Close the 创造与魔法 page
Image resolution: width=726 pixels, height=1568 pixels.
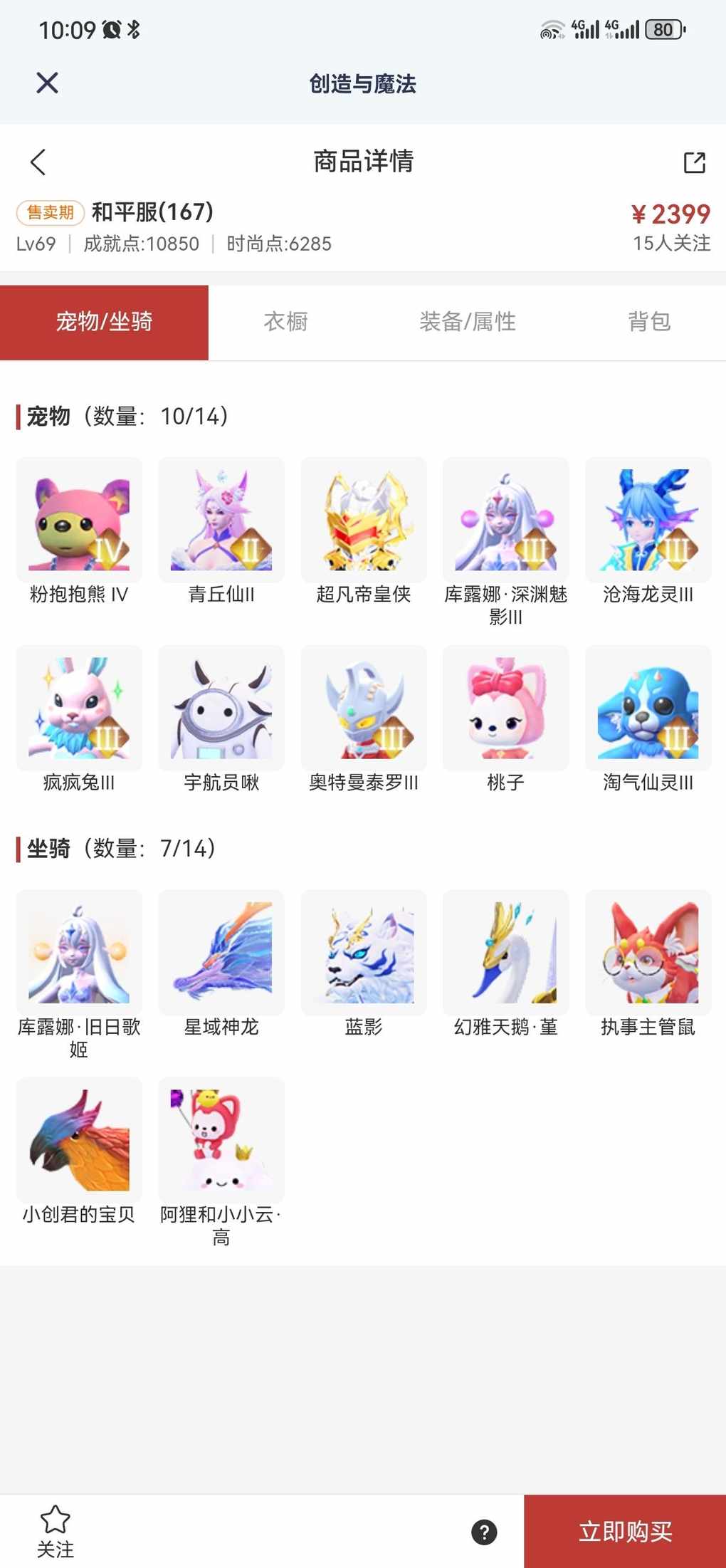[47, 83]
